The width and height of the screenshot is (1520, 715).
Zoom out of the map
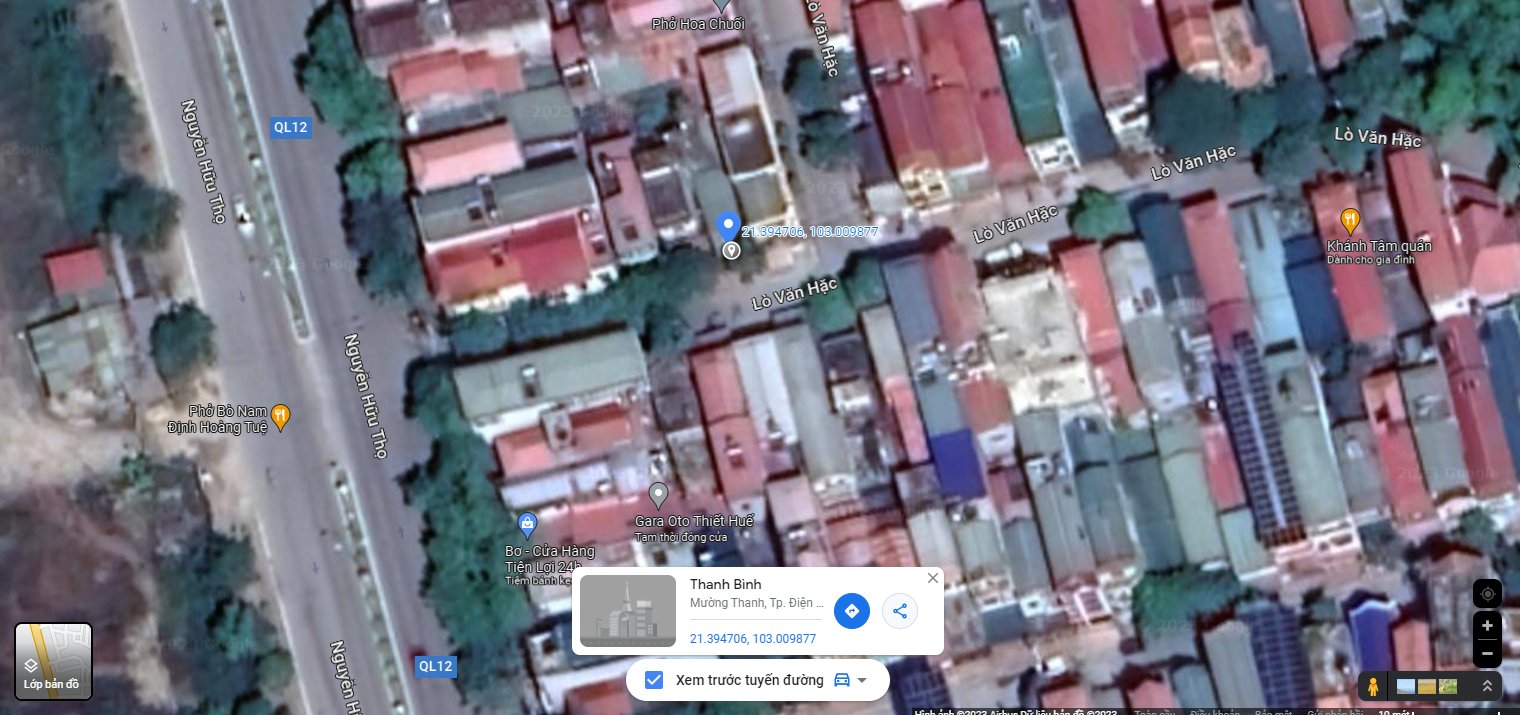pos(1487,653)
